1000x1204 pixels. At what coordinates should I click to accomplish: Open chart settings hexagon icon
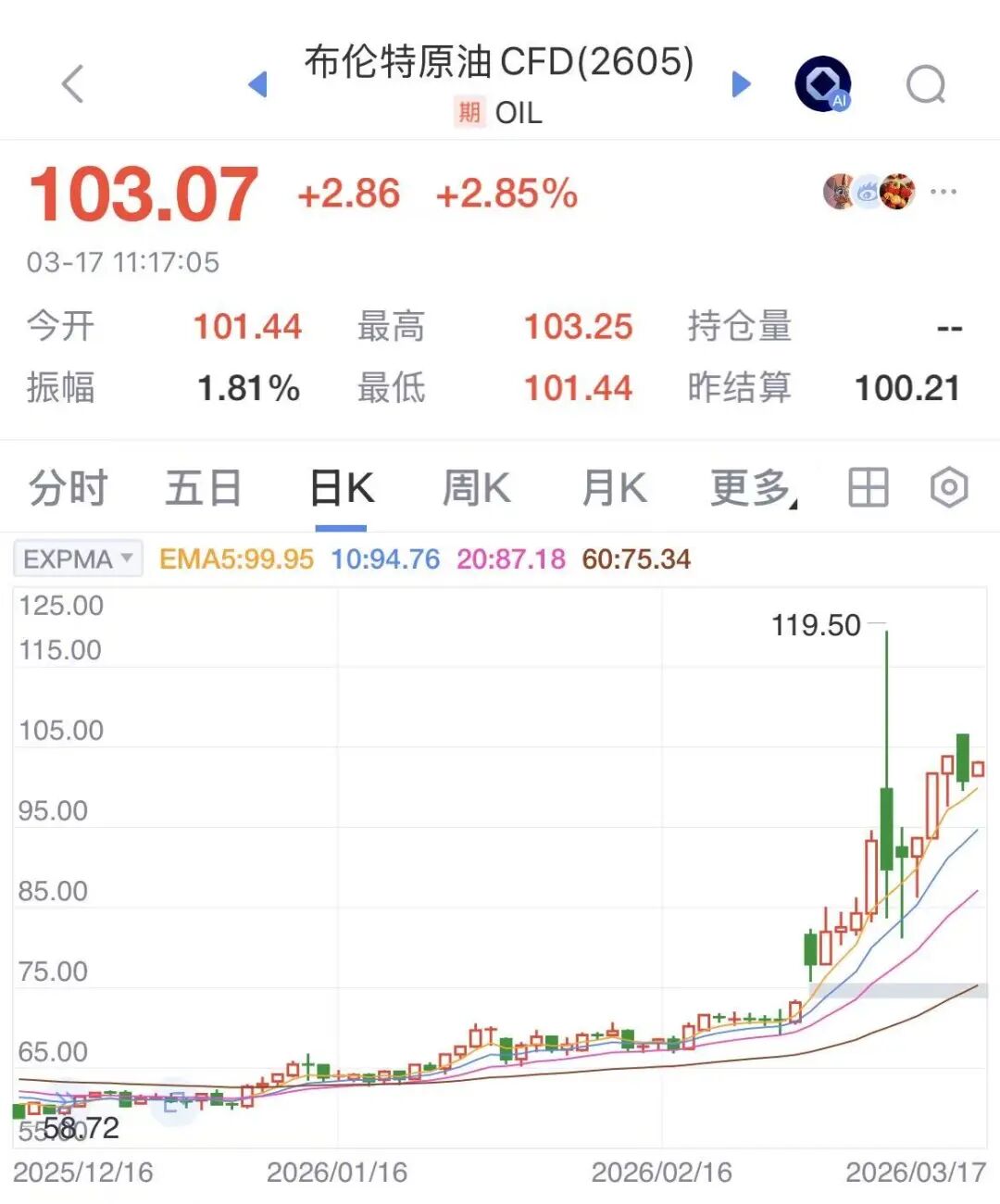pos(949,487)
